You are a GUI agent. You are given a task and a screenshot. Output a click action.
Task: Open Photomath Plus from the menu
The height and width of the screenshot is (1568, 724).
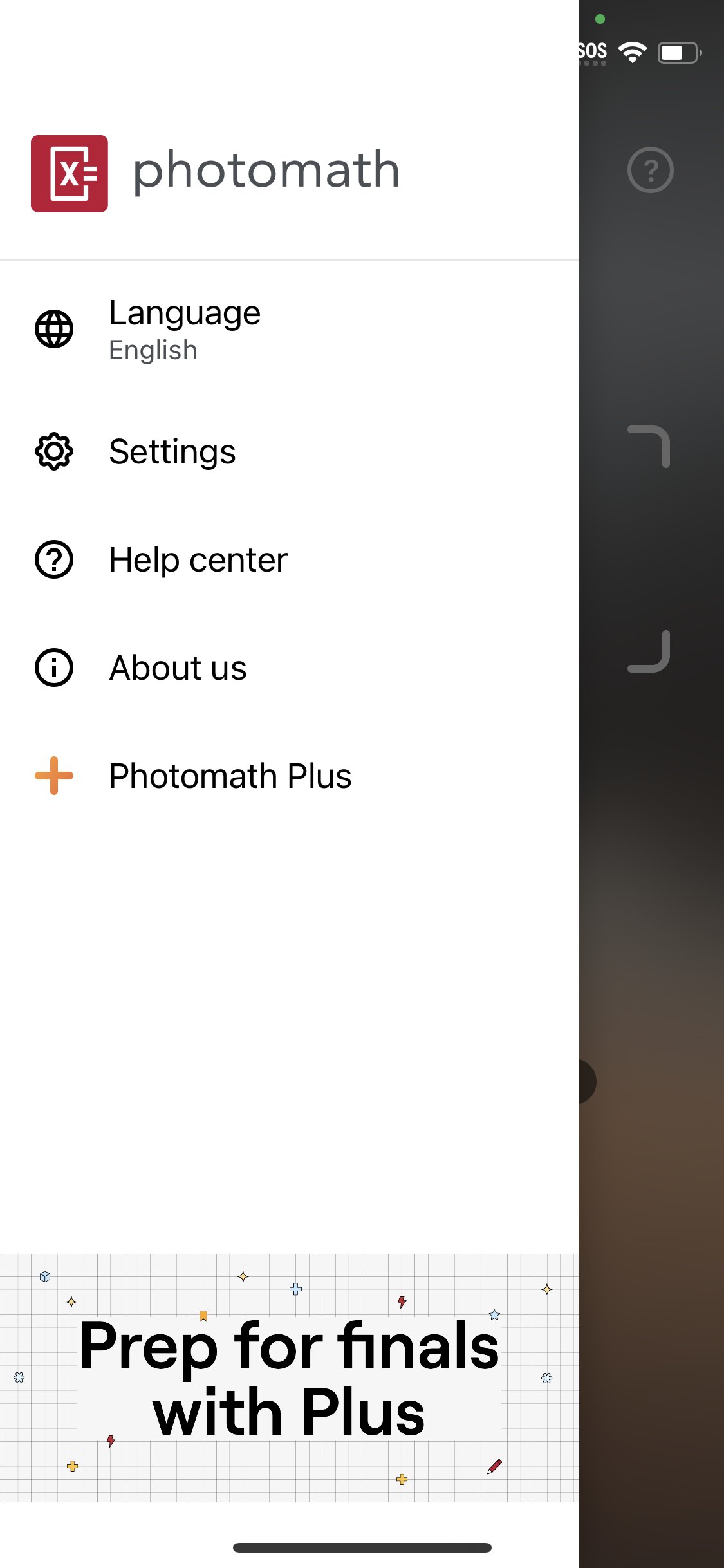(x=230, y=776)
